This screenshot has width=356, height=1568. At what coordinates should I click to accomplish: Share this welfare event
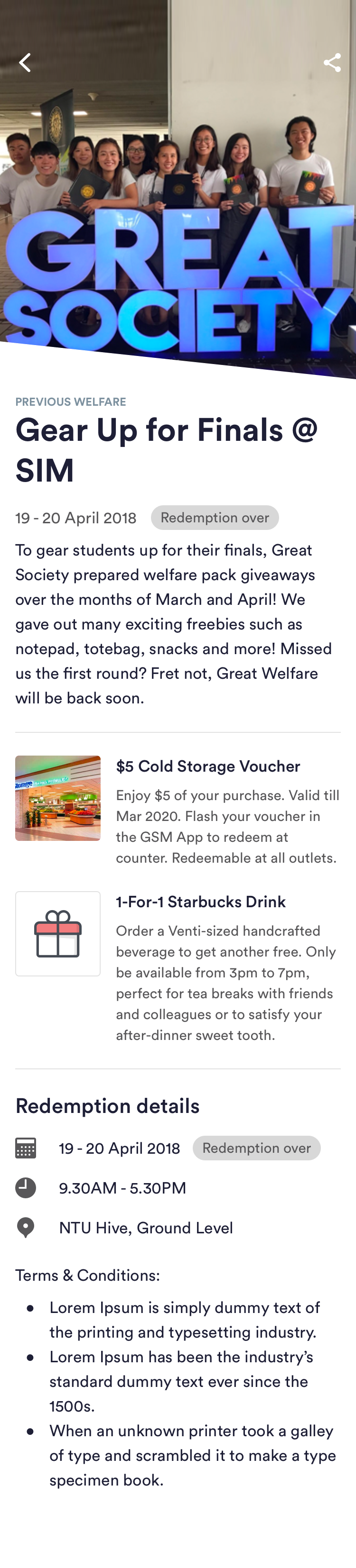(332, 62)
